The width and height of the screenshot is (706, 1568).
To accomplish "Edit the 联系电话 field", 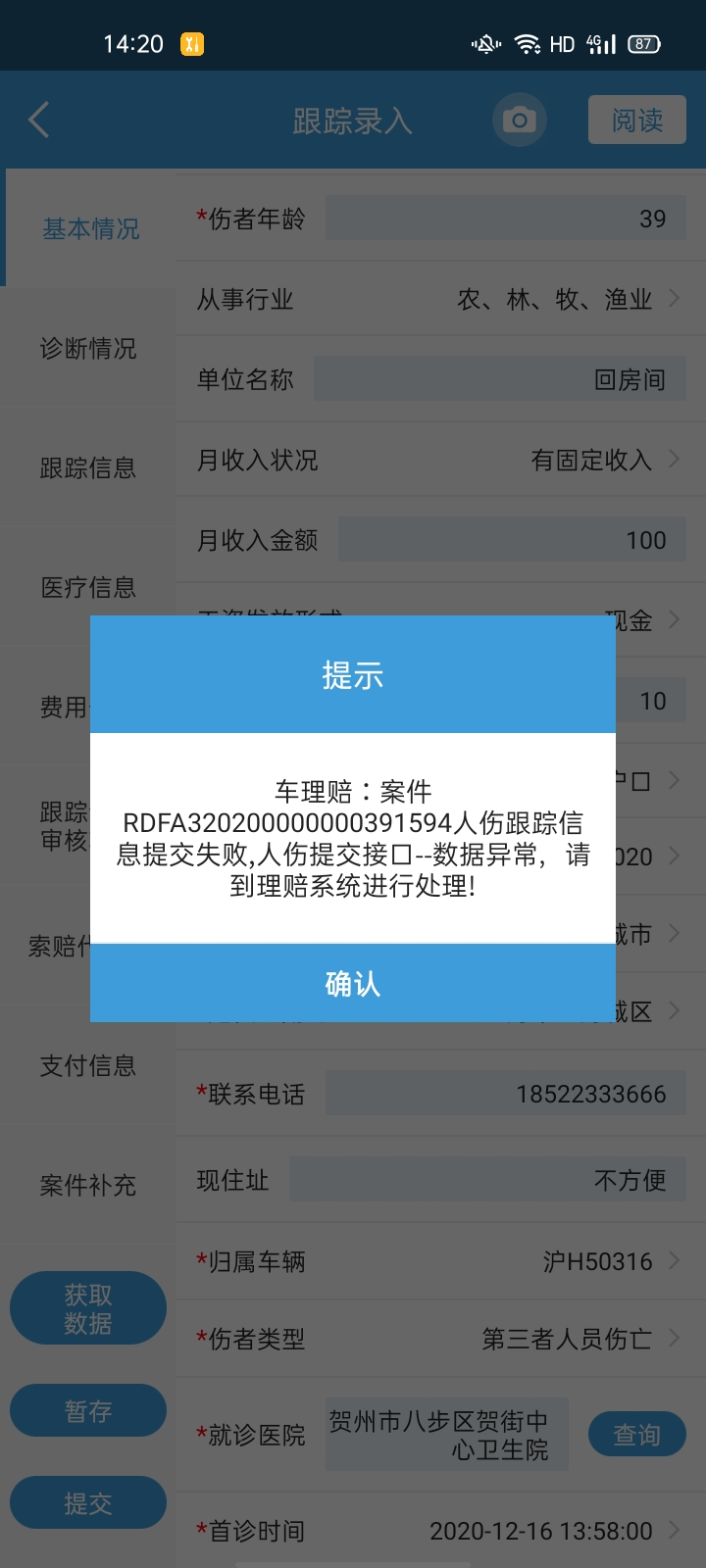I will 505,1094.
